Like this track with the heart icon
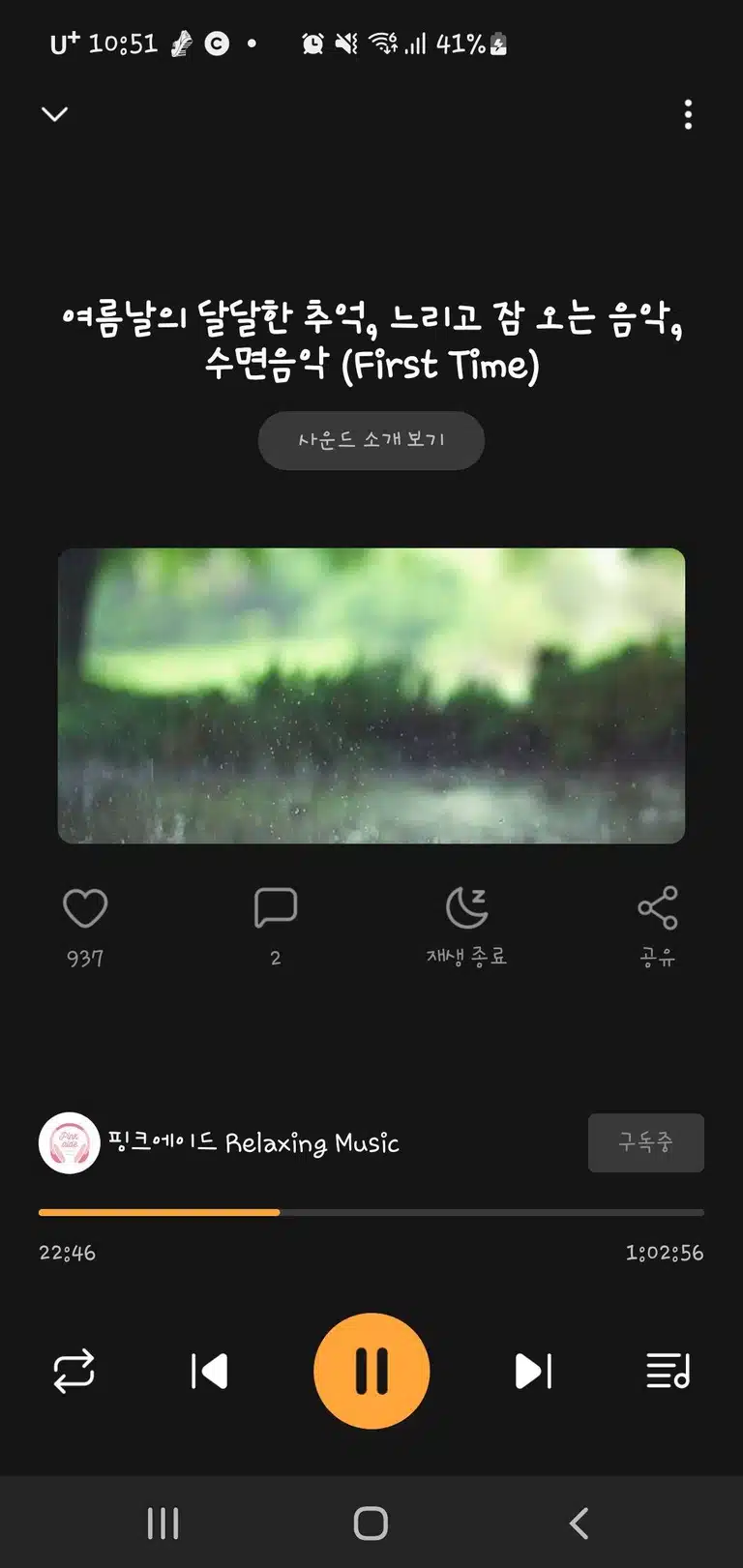 (x=85, y=908)
